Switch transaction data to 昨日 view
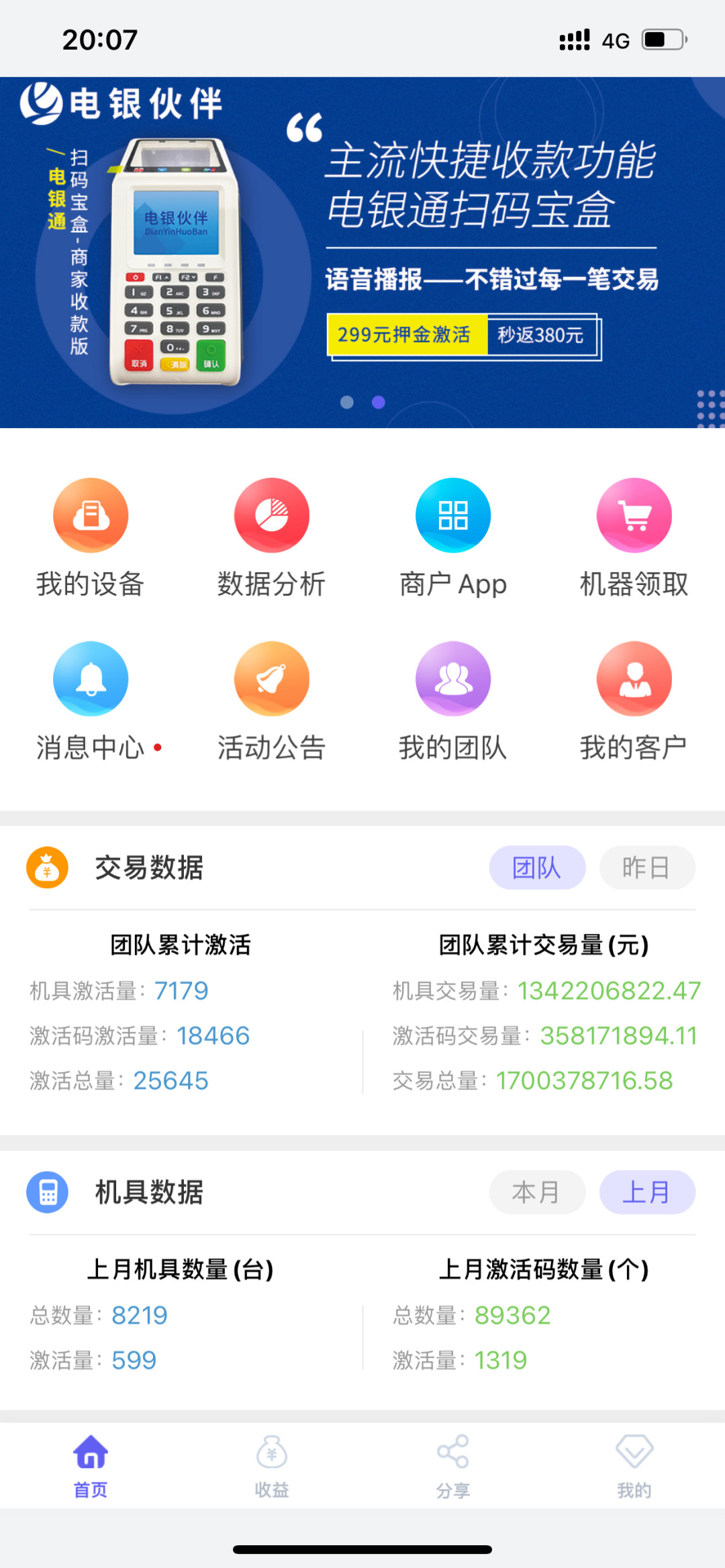Viewport: 725px width, 1568px height. click(x=646, y=868)
